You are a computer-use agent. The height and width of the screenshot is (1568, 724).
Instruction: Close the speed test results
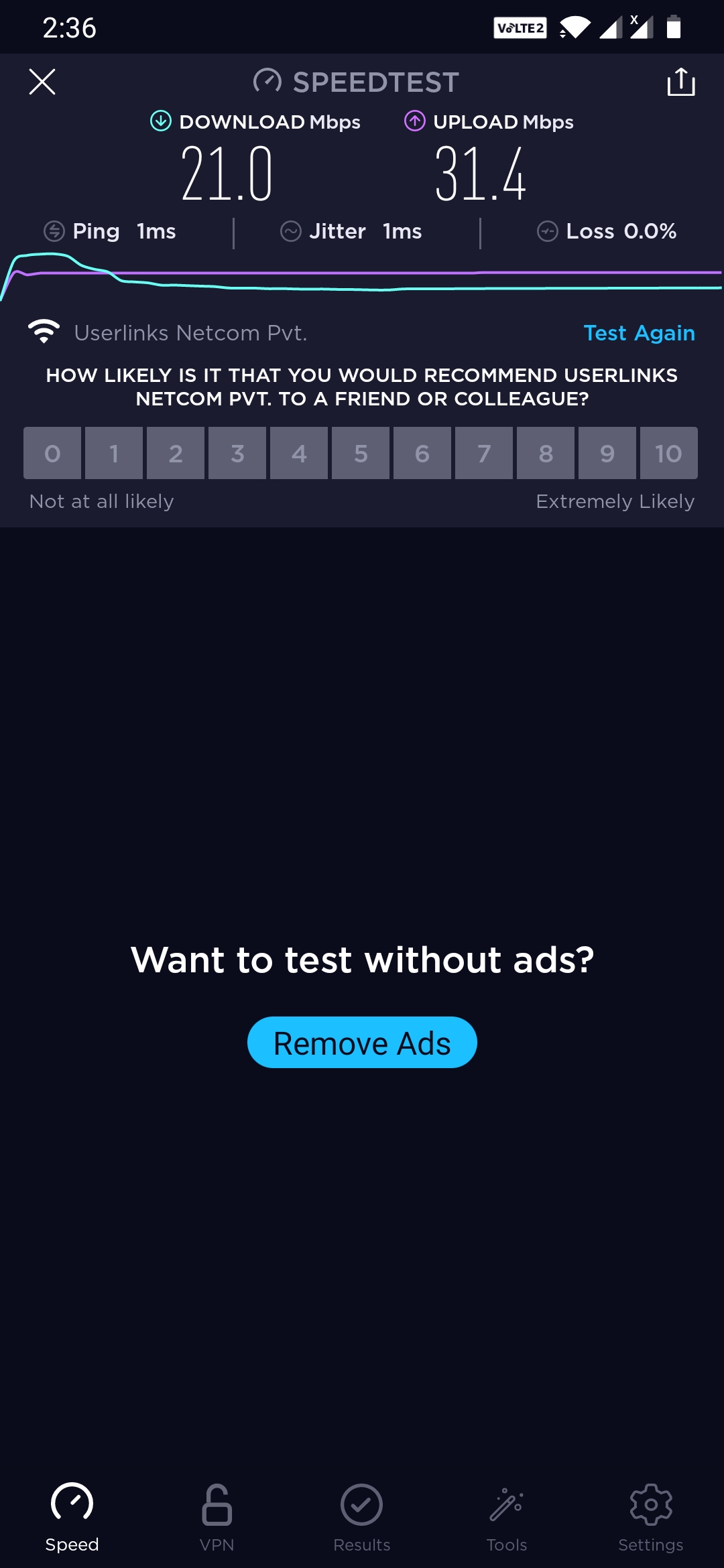click(42, 82)
